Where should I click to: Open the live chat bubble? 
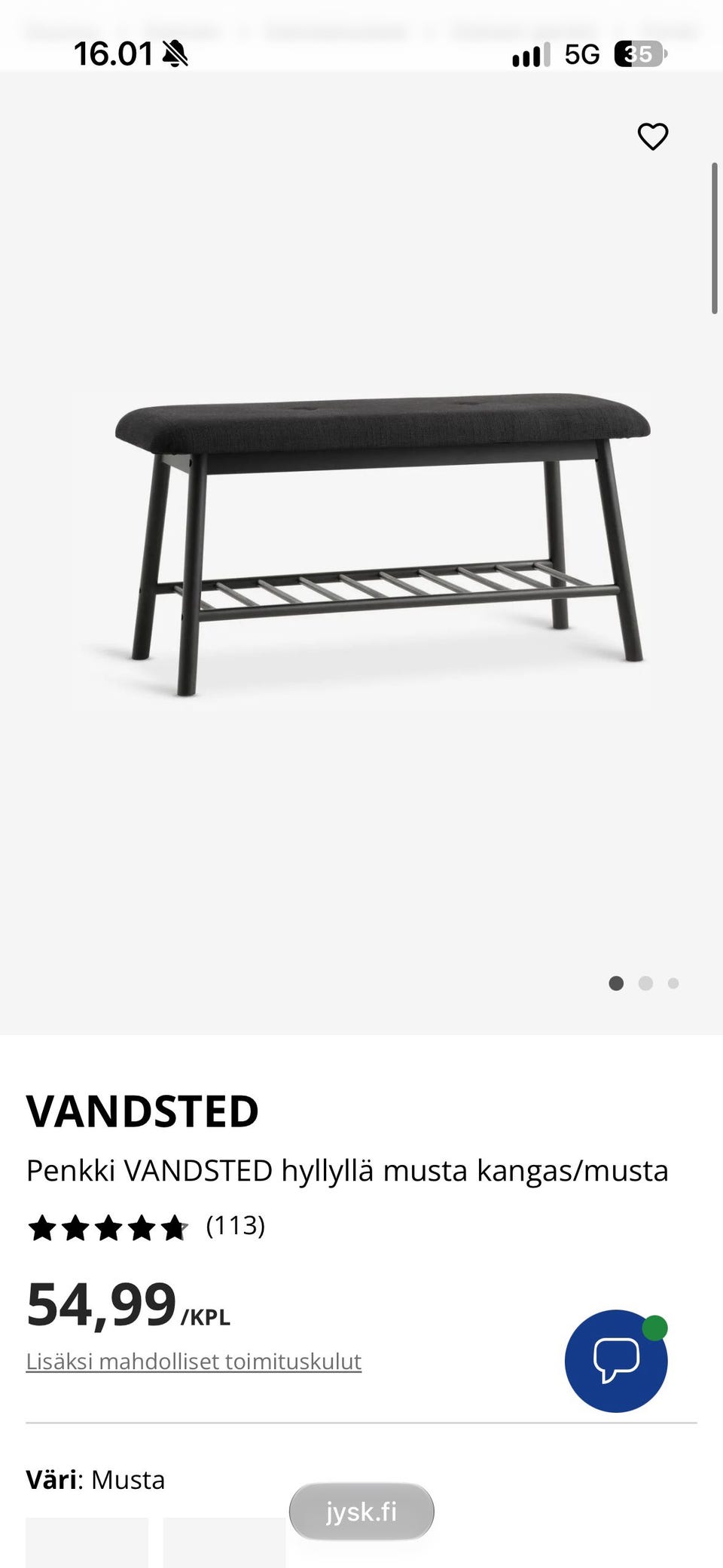coord(616,1361)
